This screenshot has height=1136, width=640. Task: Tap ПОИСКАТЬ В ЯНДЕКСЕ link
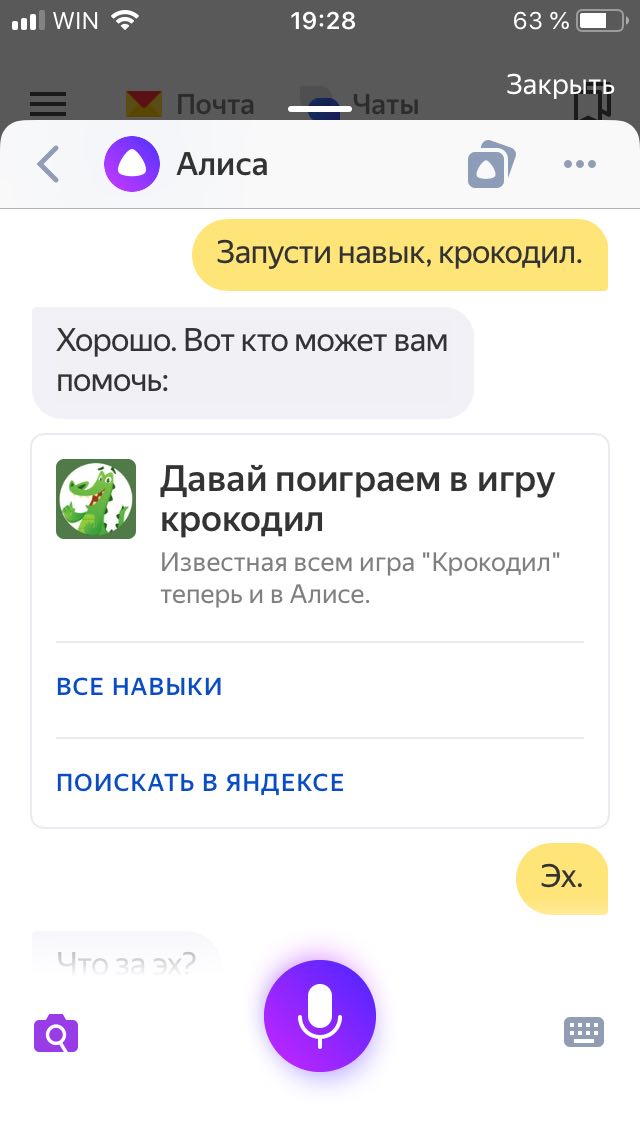click(x=200, y=783)
